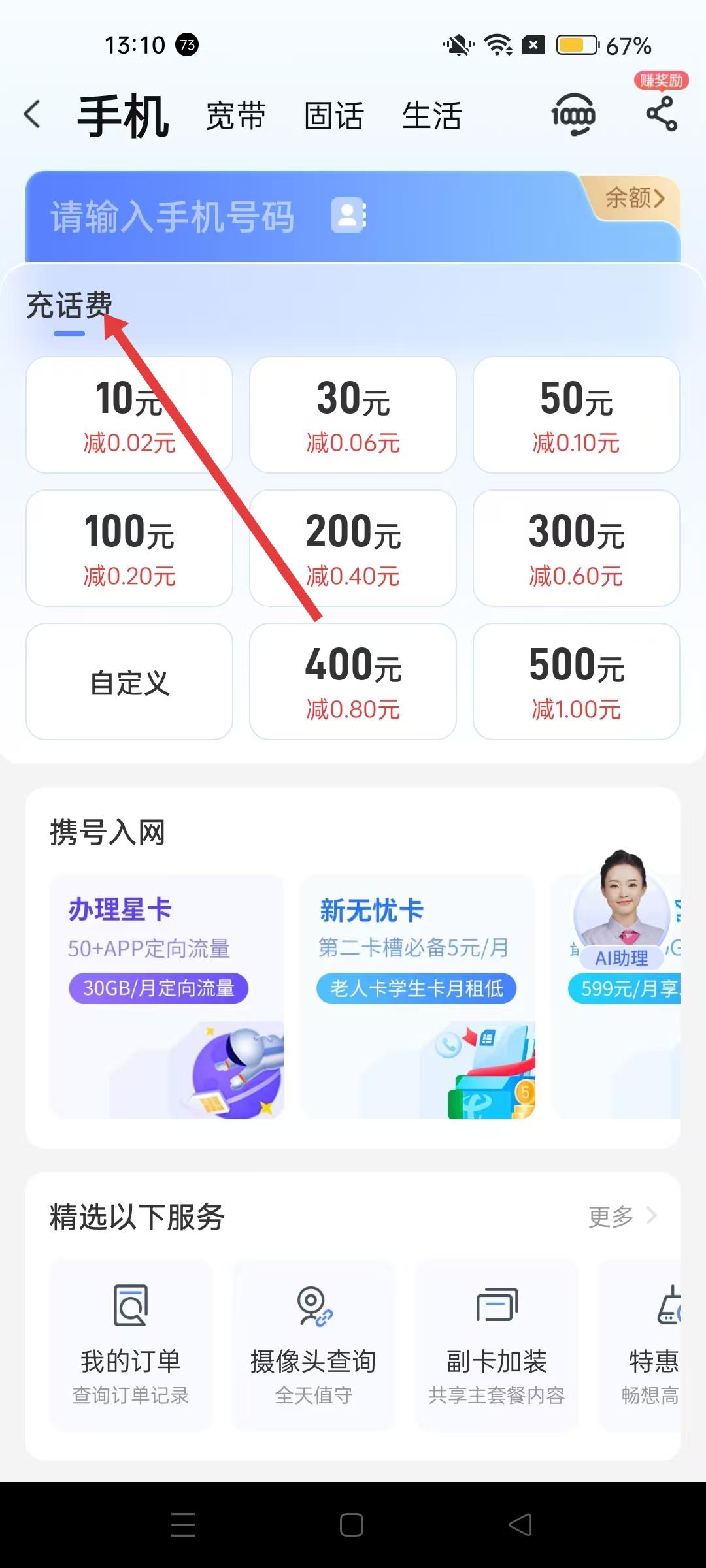Tap the share icon with 赚奖励 badge
Viewport: 706px width, 1568px height.
click(x=662, y=114)
